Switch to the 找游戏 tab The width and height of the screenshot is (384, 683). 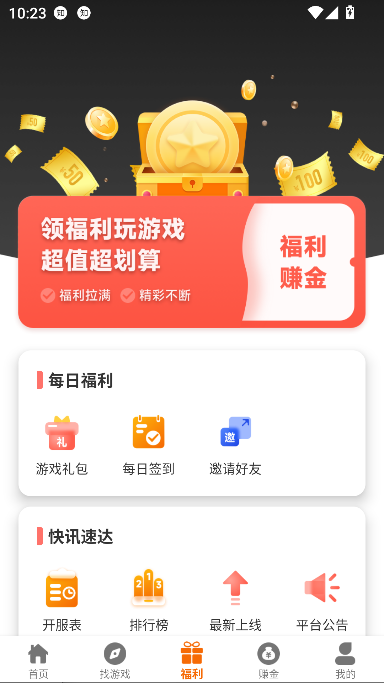point(115,660)
